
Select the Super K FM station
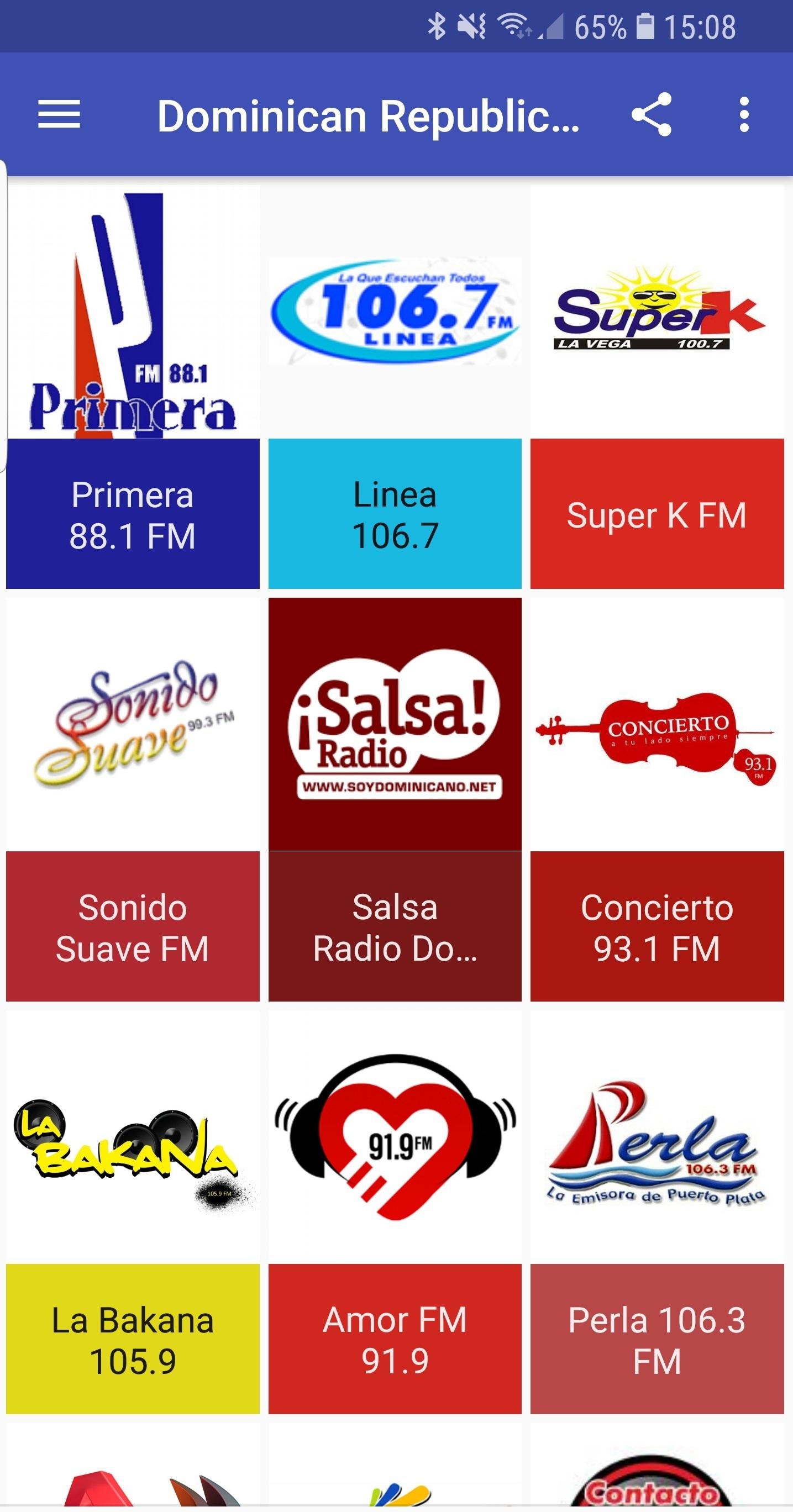pyautogui.click(x=658, y=387)
